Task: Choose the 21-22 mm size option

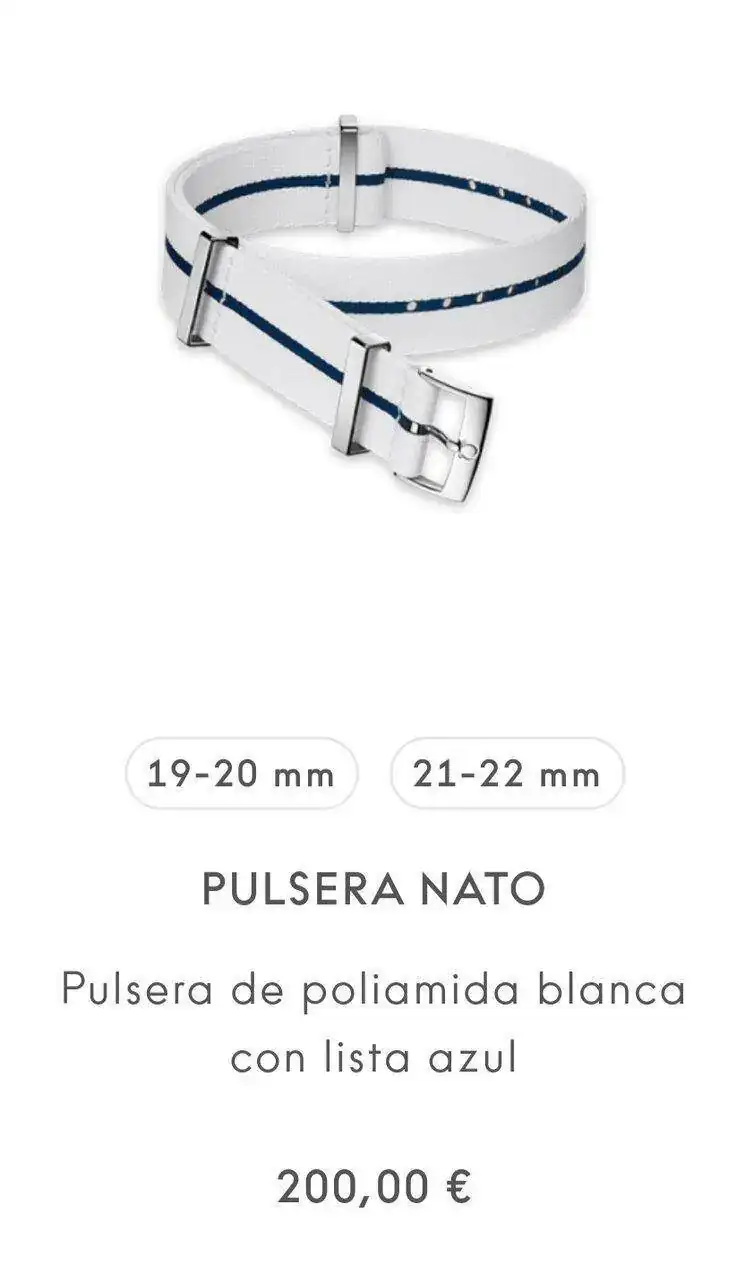Action: [x=506, y=773]
